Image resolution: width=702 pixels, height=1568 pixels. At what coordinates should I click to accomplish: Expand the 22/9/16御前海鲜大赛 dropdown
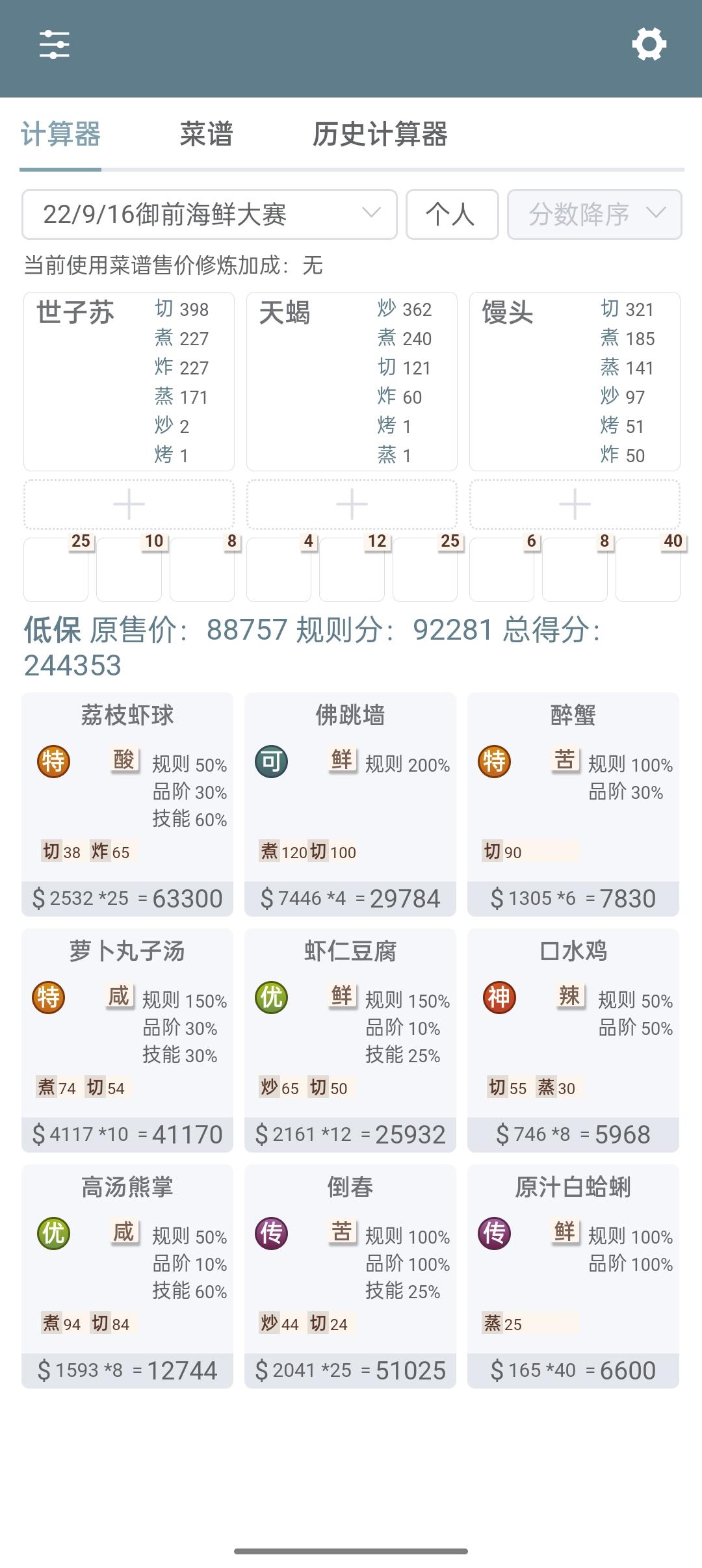point(209,215)
